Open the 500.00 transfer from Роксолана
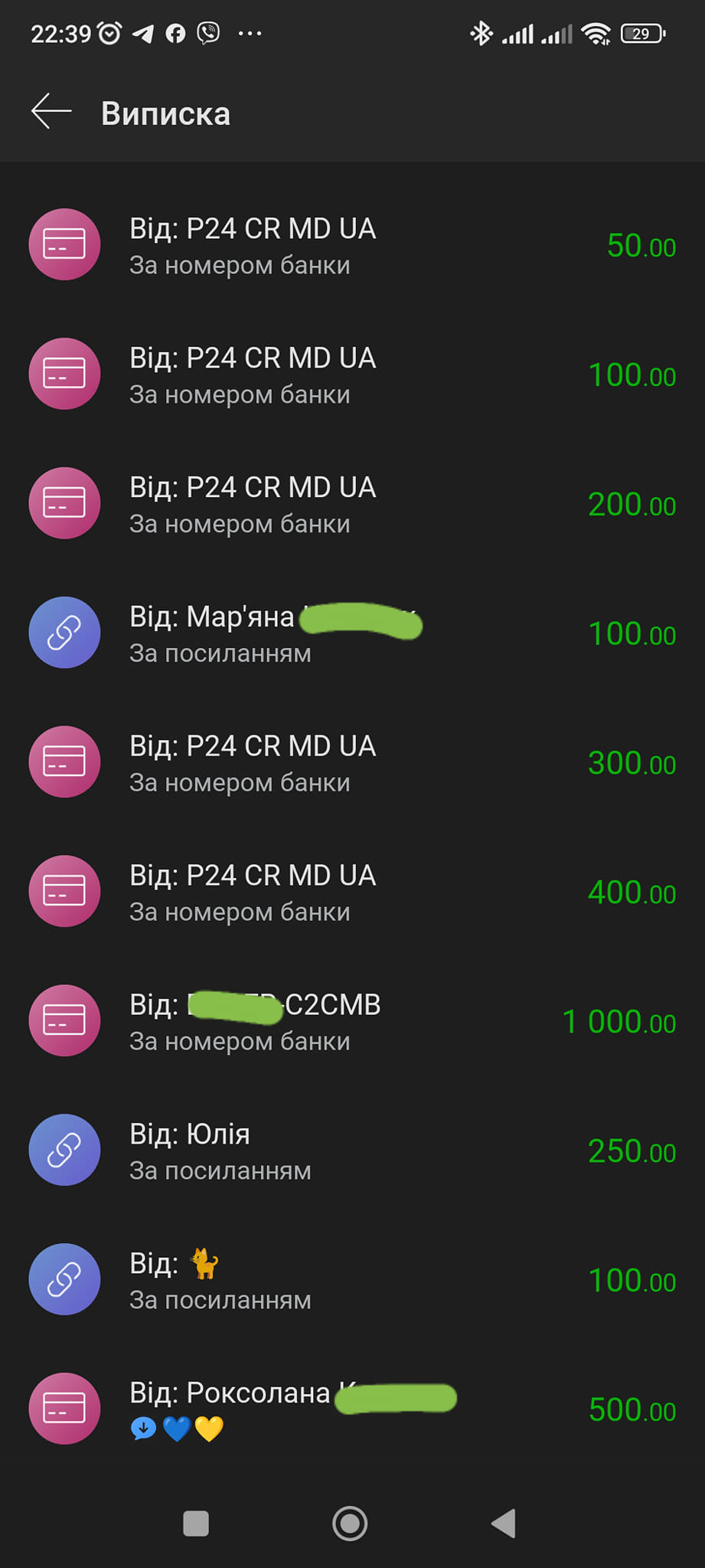This screenshot has height=1568, width=705. [352, 1409]
